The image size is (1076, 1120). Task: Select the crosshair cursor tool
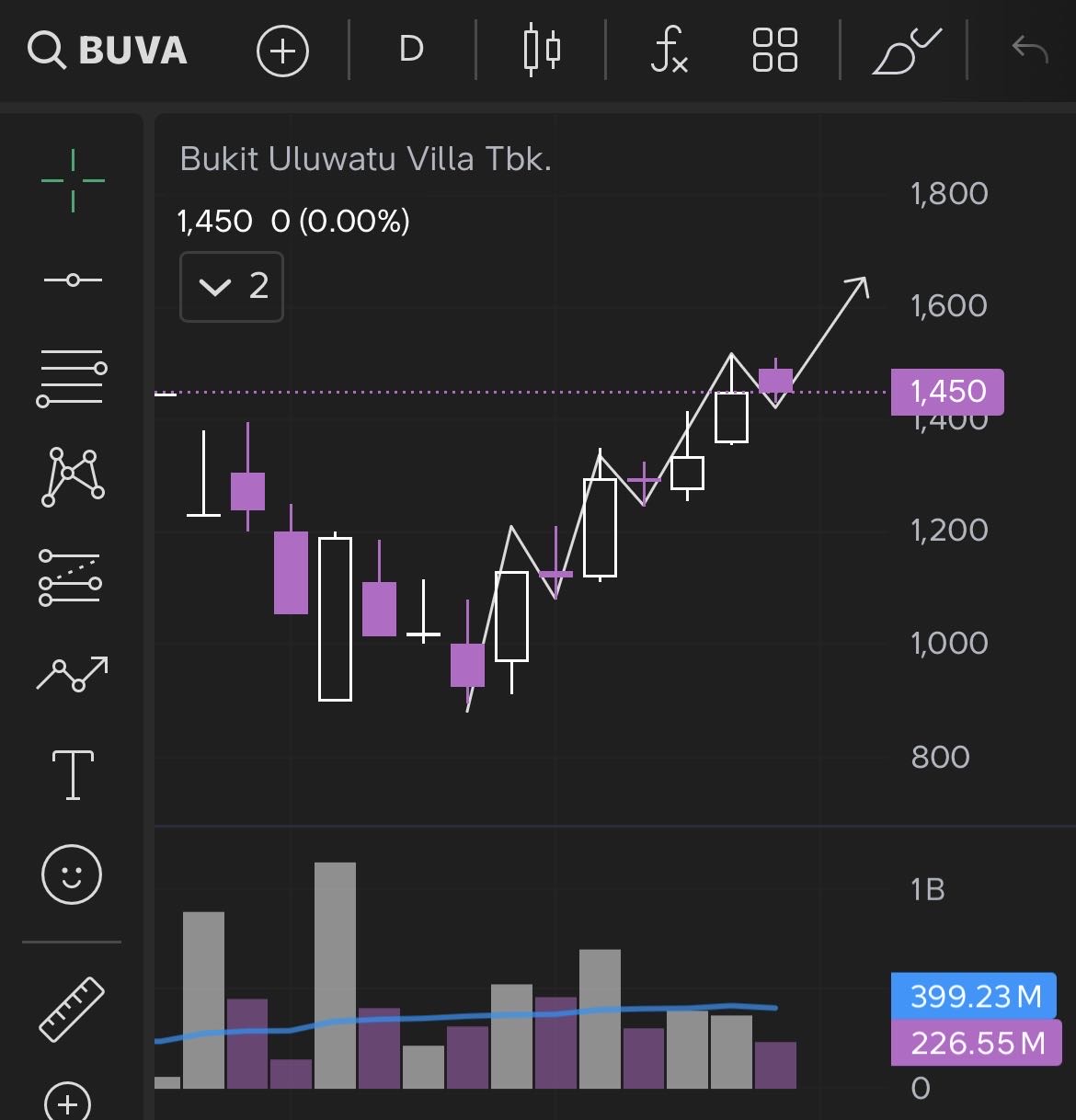[73, 180]
